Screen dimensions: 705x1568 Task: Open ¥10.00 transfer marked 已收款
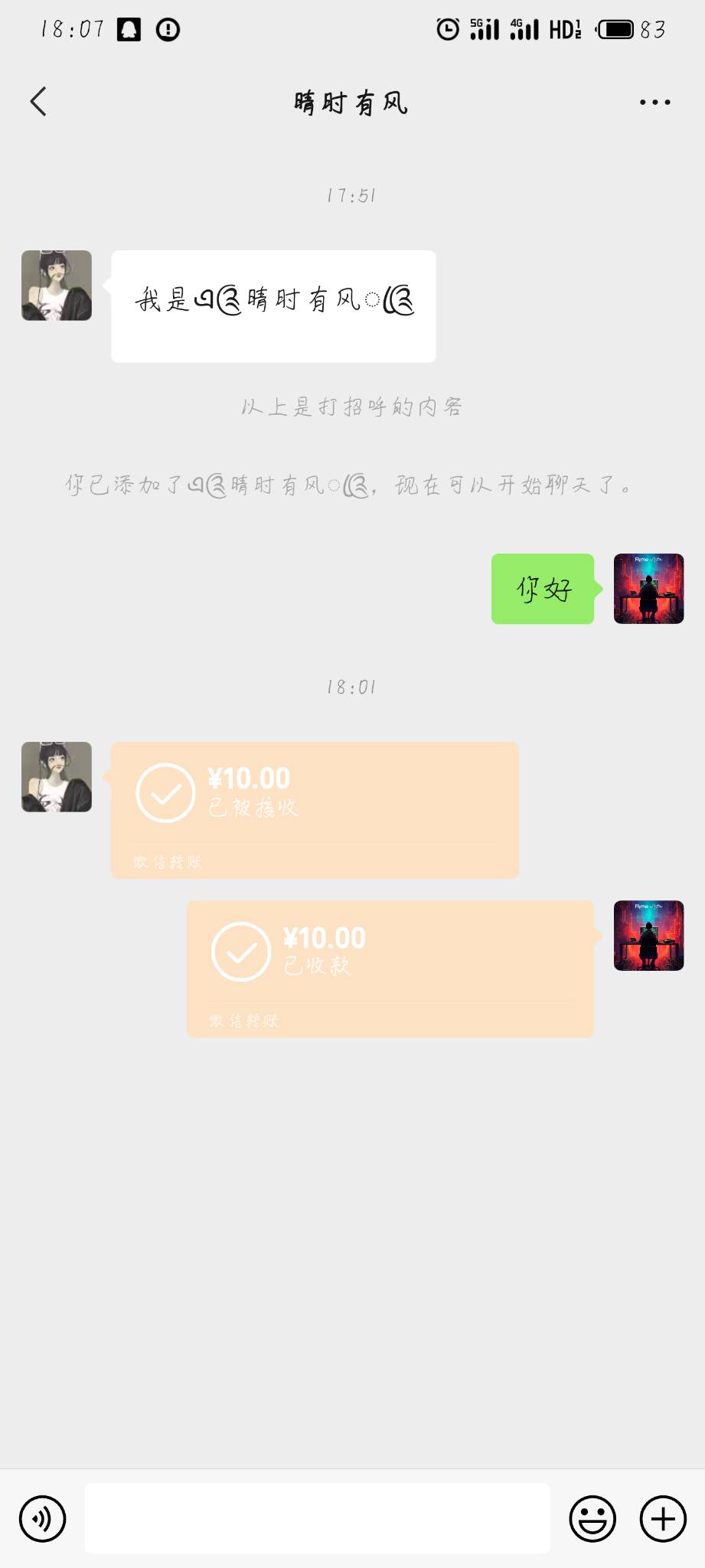point(390,969)
